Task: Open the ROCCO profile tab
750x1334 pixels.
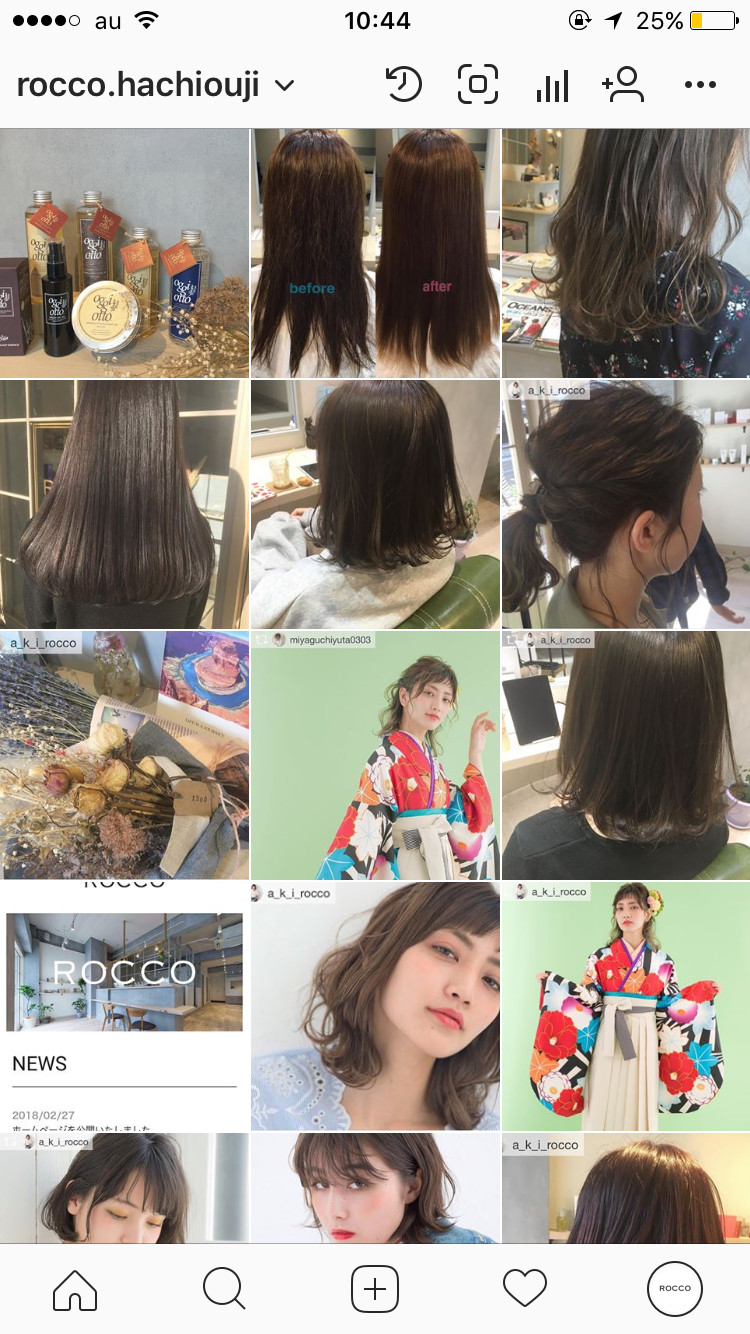Action: (x=675, y=1289)
